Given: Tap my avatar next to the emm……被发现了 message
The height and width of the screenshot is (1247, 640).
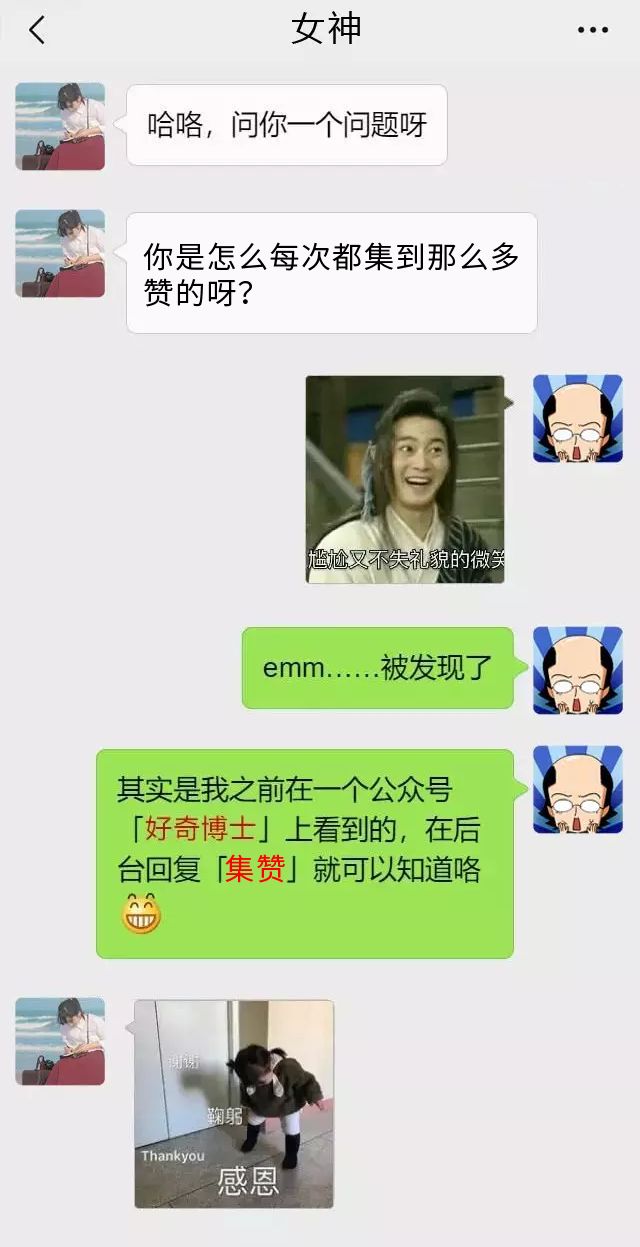Looking at the screenshot, I should [x=578, y=670].
